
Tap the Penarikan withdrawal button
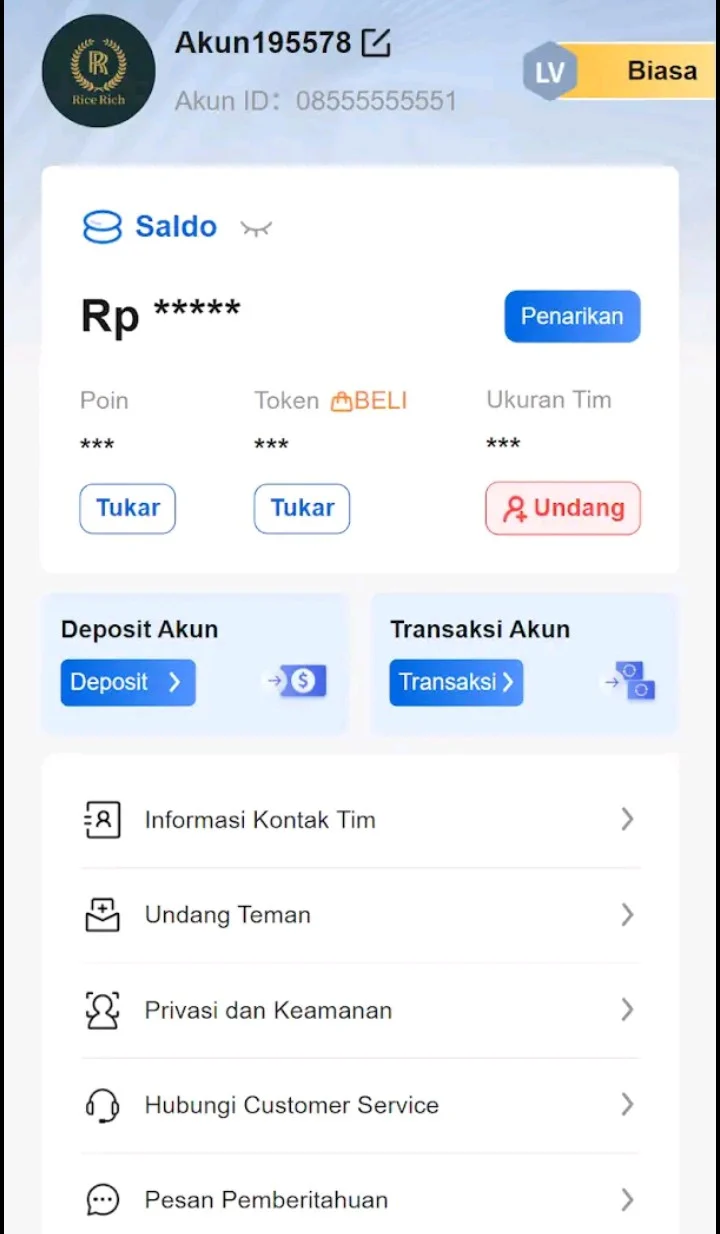pyautogui.click(x=572, y=316)
